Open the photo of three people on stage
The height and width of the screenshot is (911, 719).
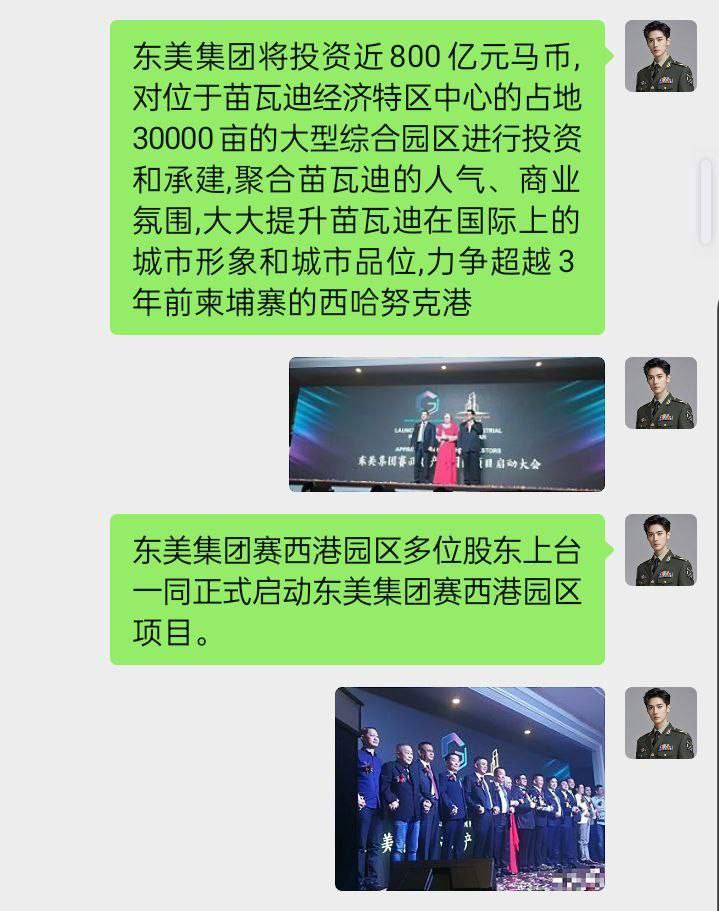pos(447,424)
